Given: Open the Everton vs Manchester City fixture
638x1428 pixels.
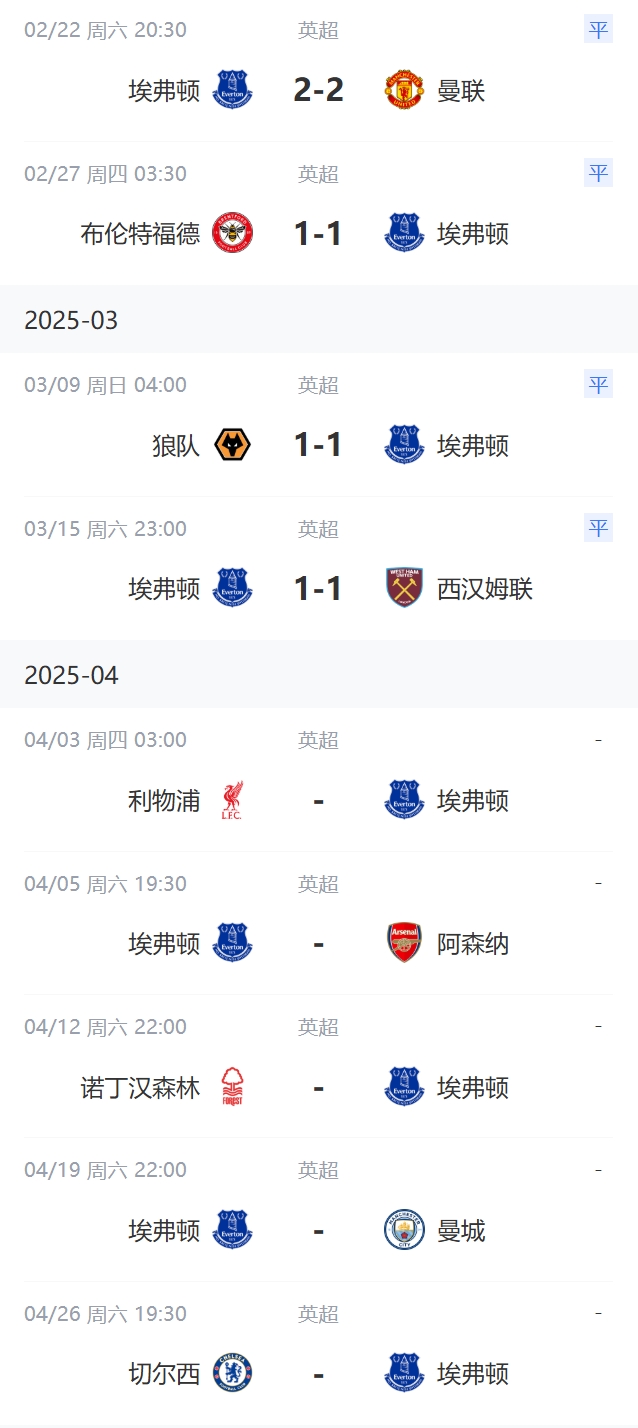Looking at the screenshot, I should (318, 1230).
